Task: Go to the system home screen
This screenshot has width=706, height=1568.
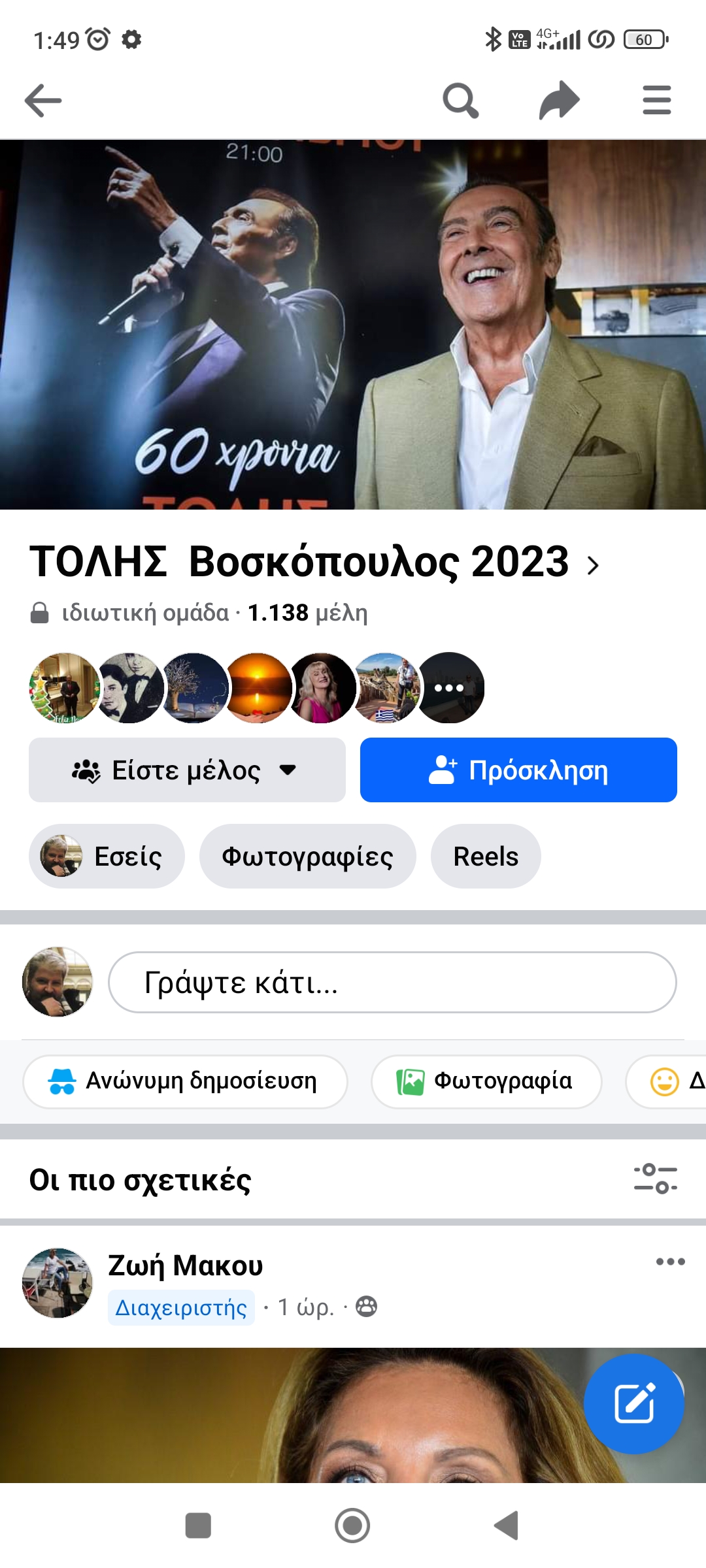Action: click(352, 1526)
